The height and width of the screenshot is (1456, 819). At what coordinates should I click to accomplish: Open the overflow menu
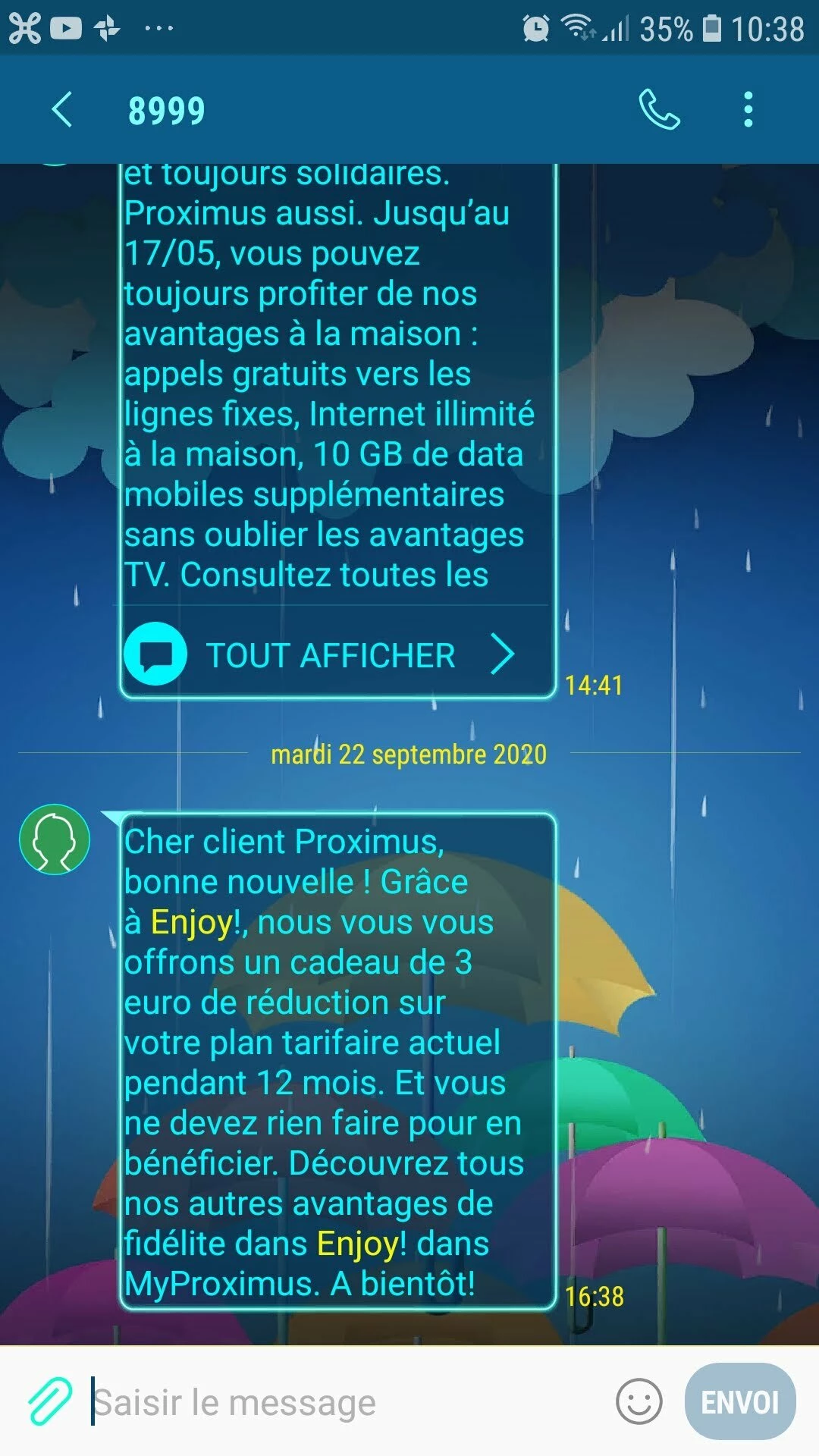click(x=748, y=110)
